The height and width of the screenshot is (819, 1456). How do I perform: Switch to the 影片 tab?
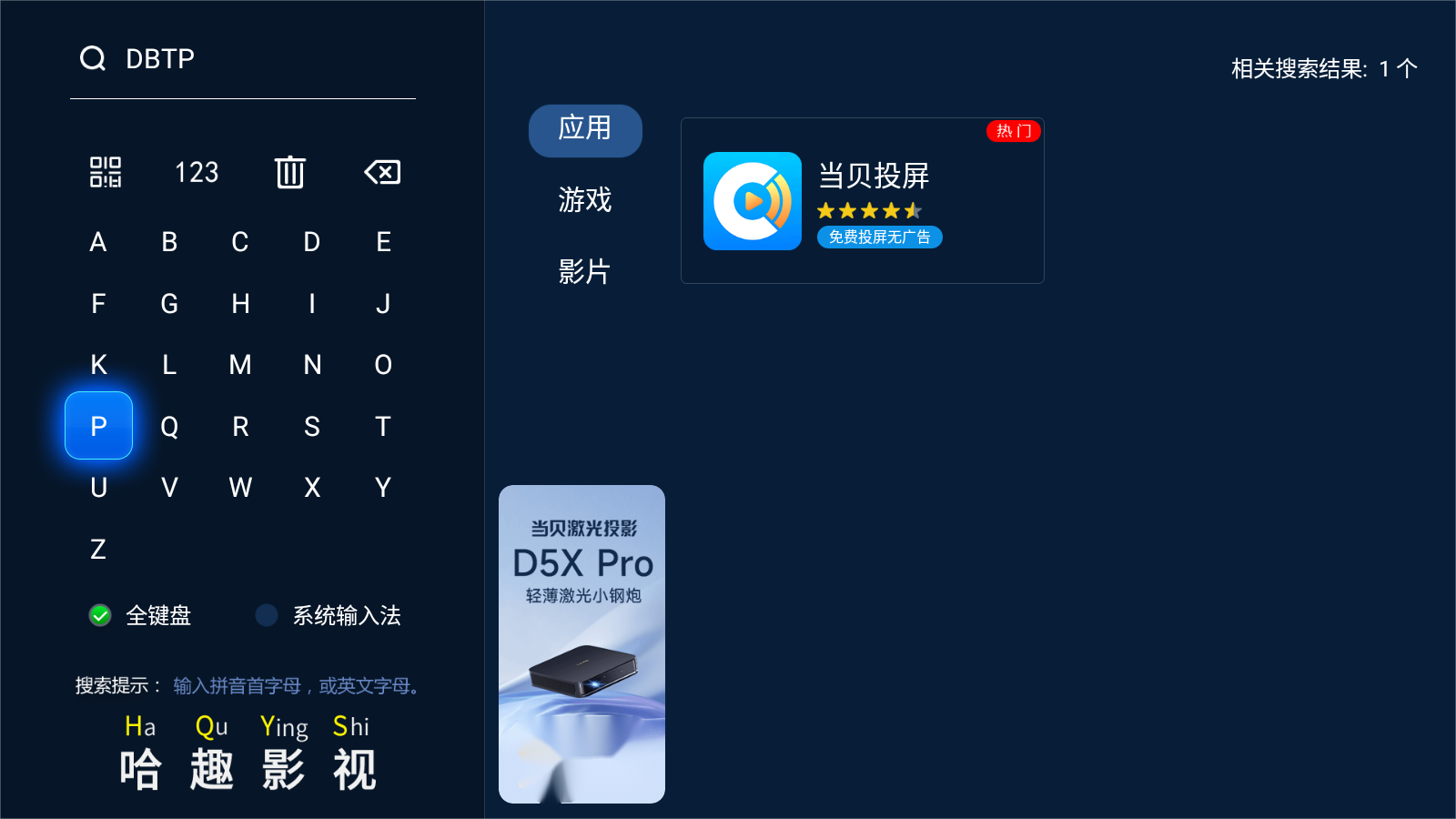click(x=584, y=271)
